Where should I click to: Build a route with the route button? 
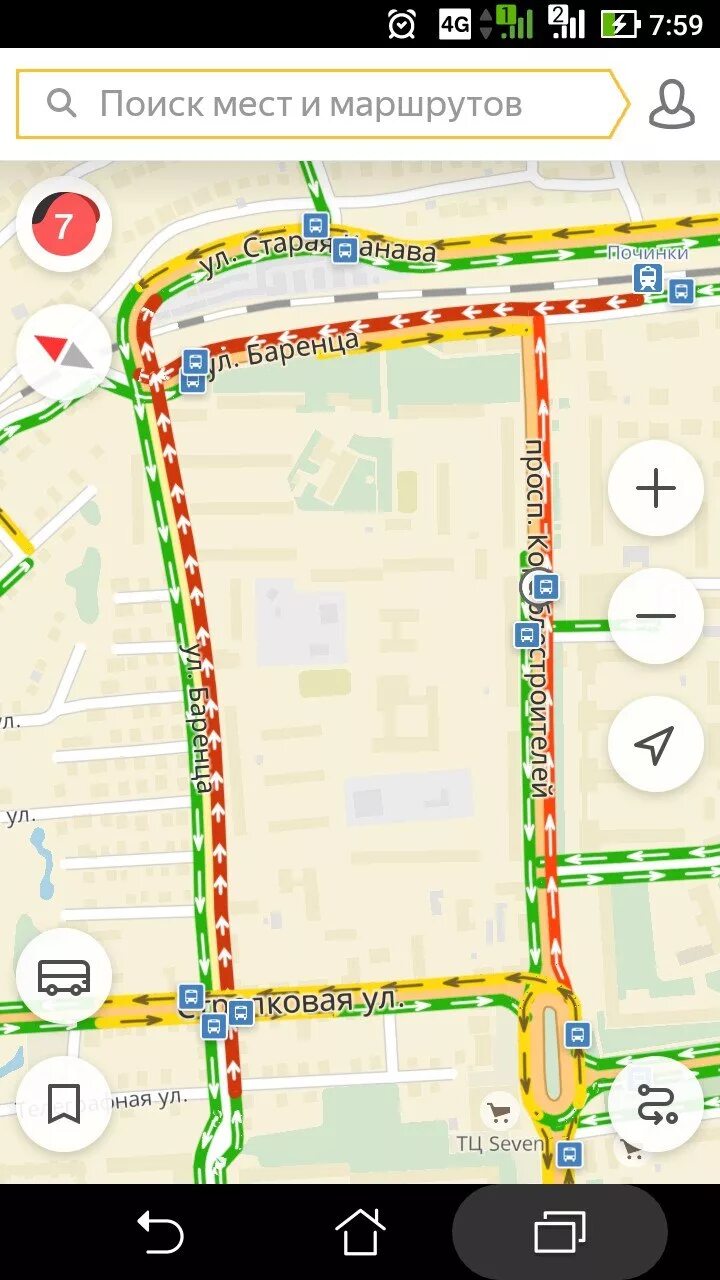(x=656, y=1104)
